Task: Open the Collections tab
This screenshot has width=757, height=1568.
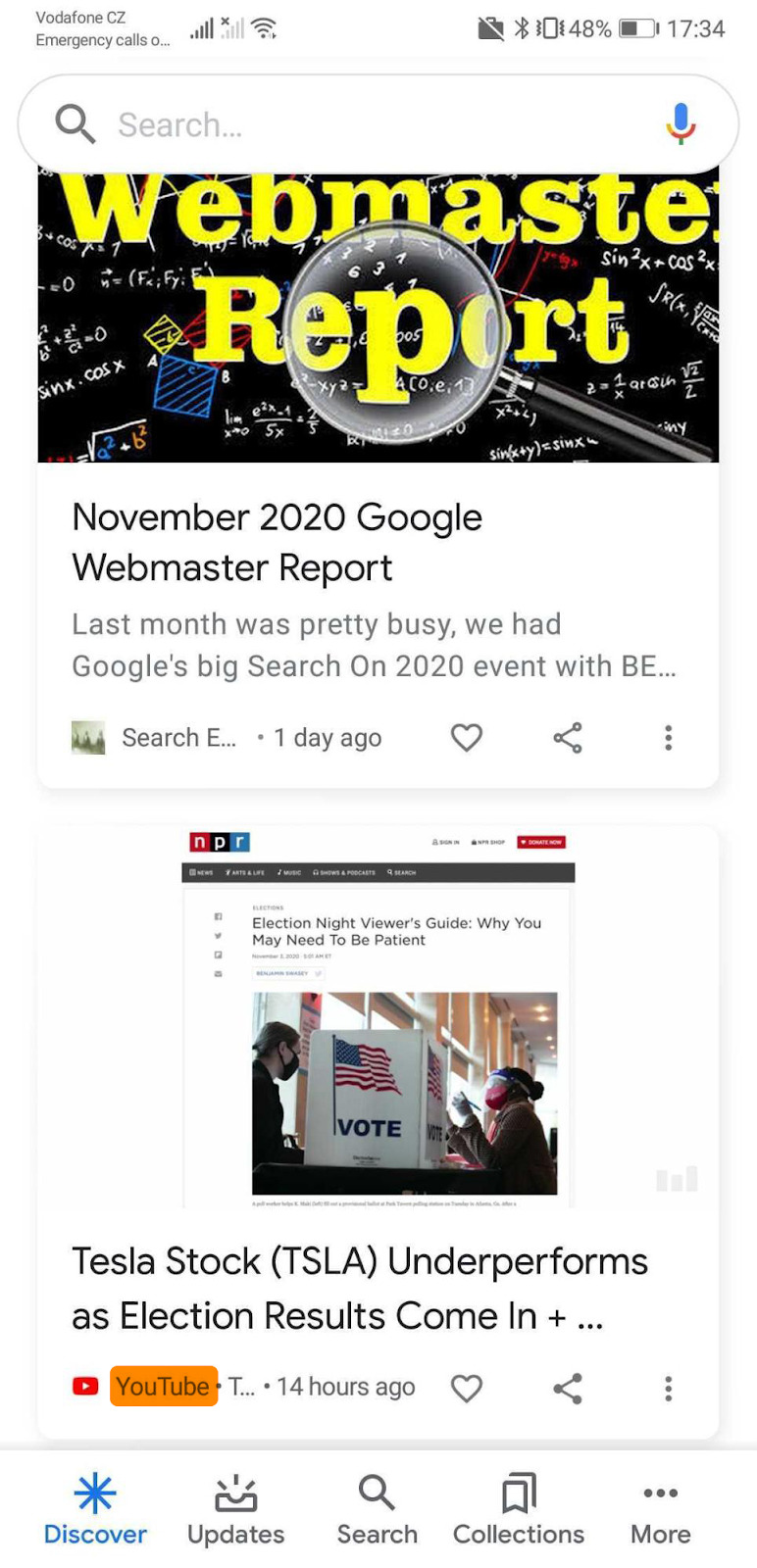Action: point(518,1510)
